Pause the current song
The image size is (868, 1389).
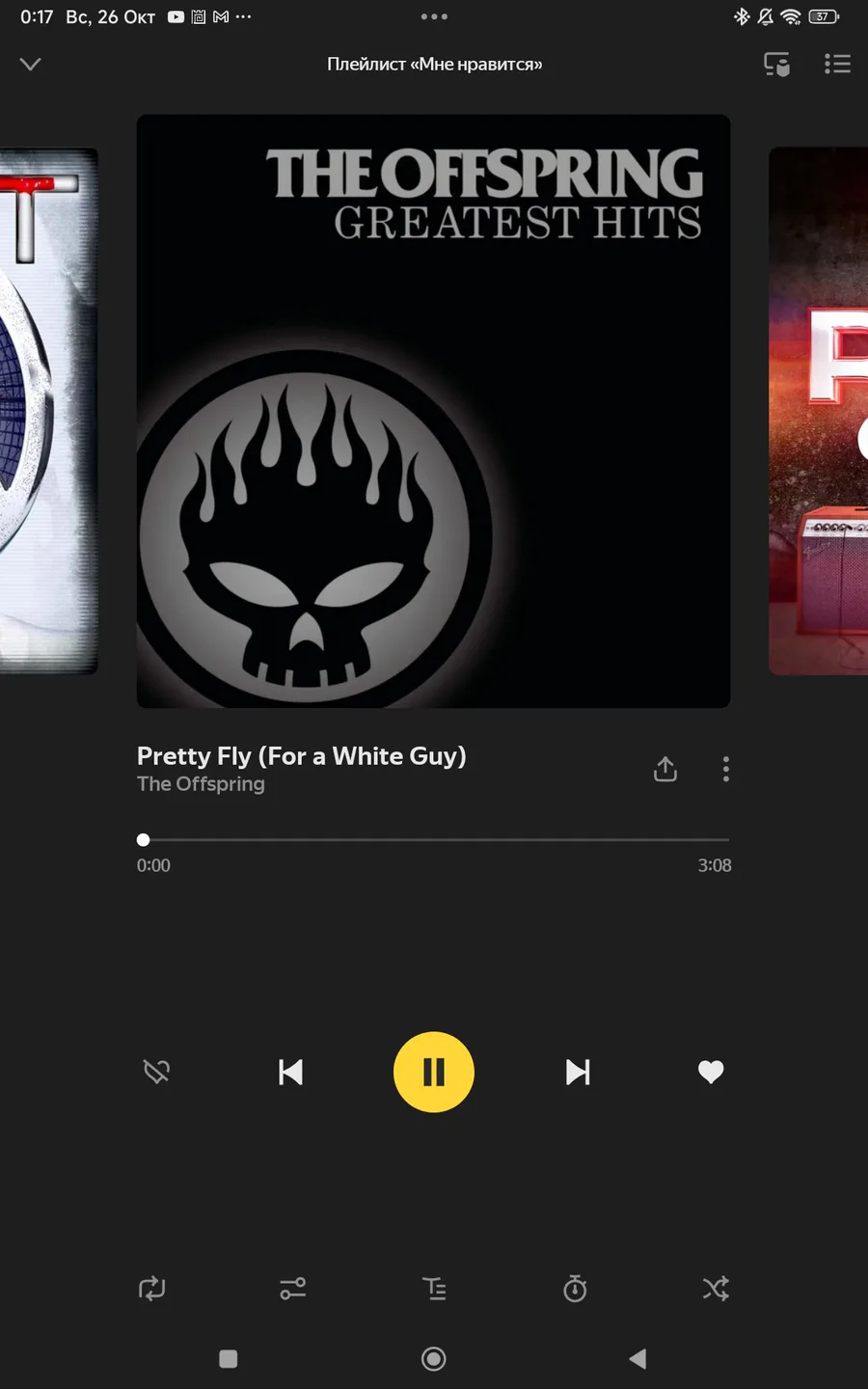(x=434, y=1072)
